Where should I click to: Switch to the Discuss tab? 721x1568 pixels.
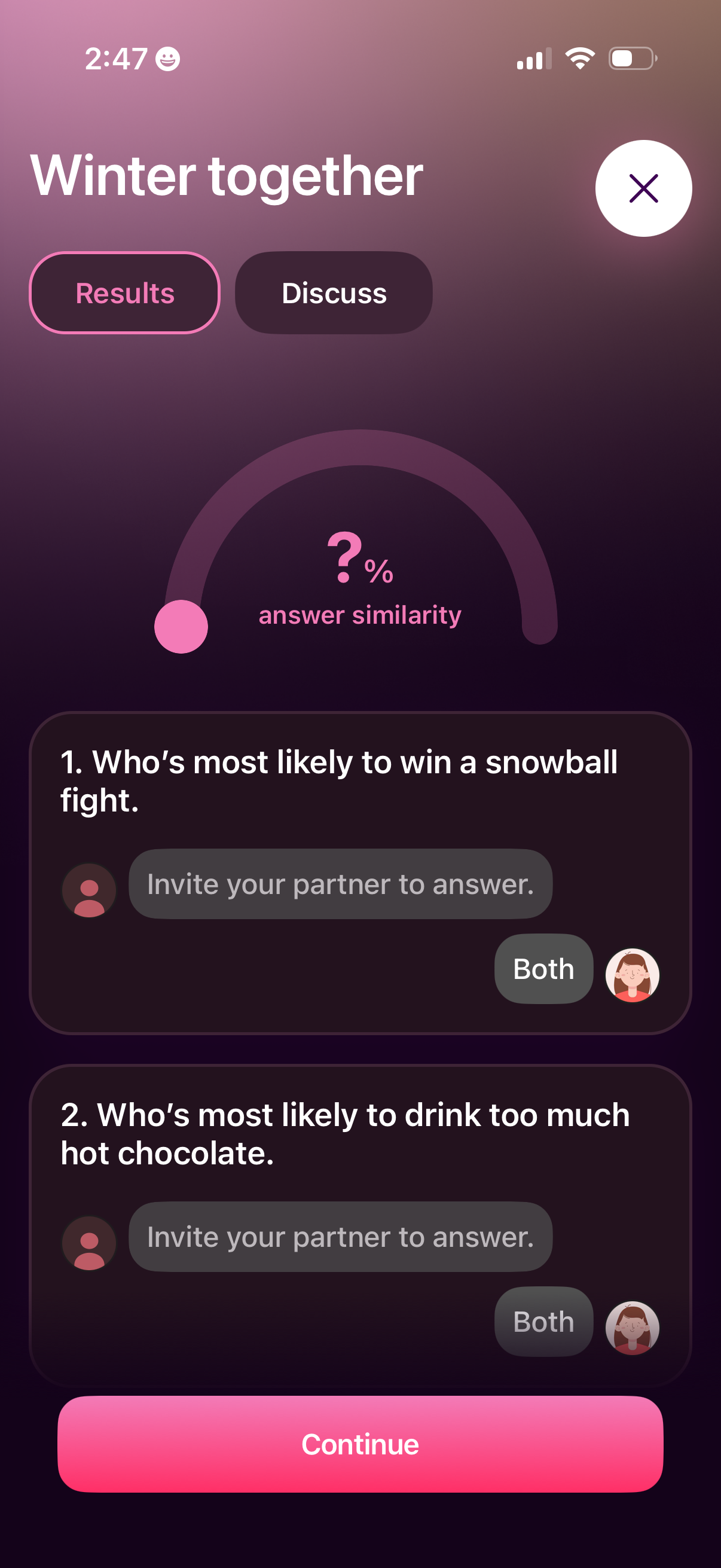click(x=334, y=293)
